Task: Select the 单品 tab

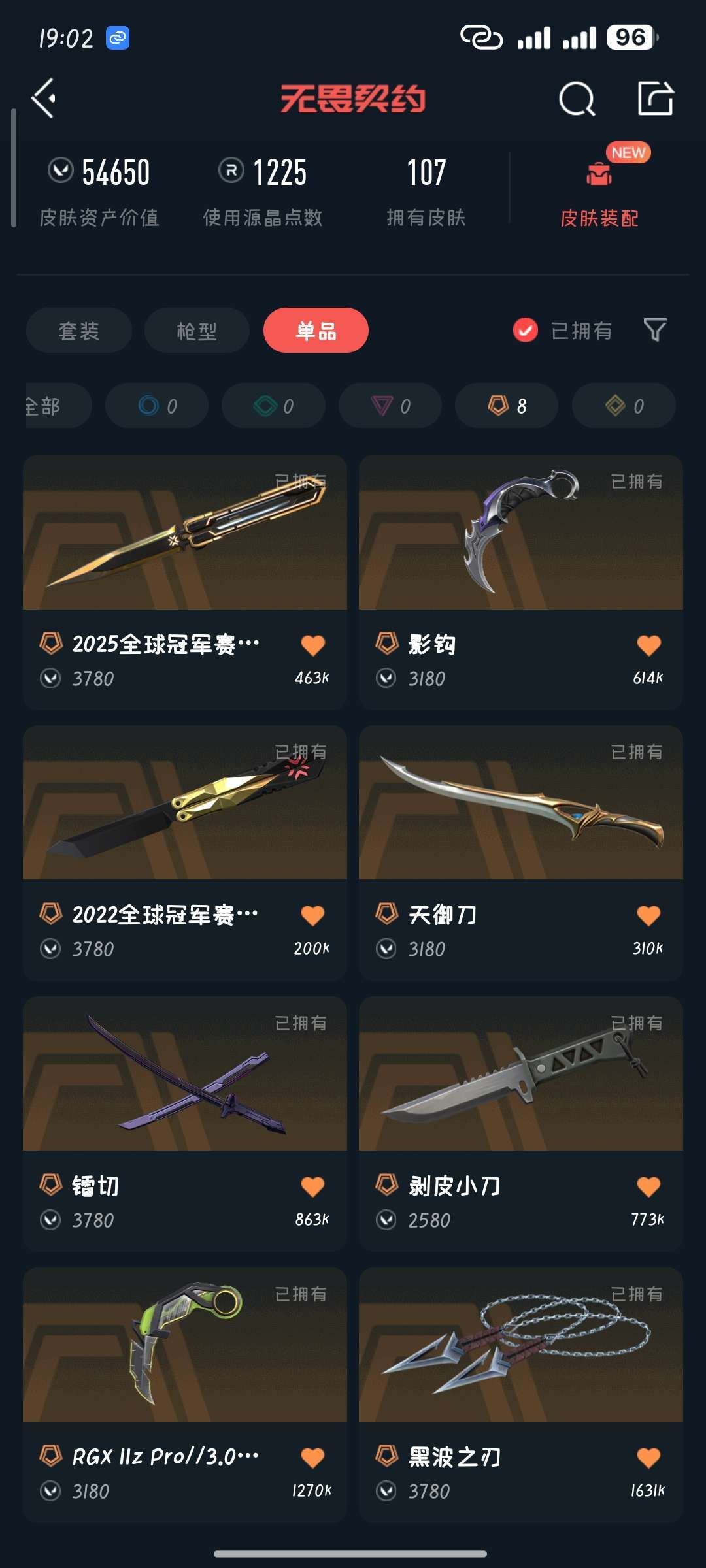Action: [x=316, y=331]
